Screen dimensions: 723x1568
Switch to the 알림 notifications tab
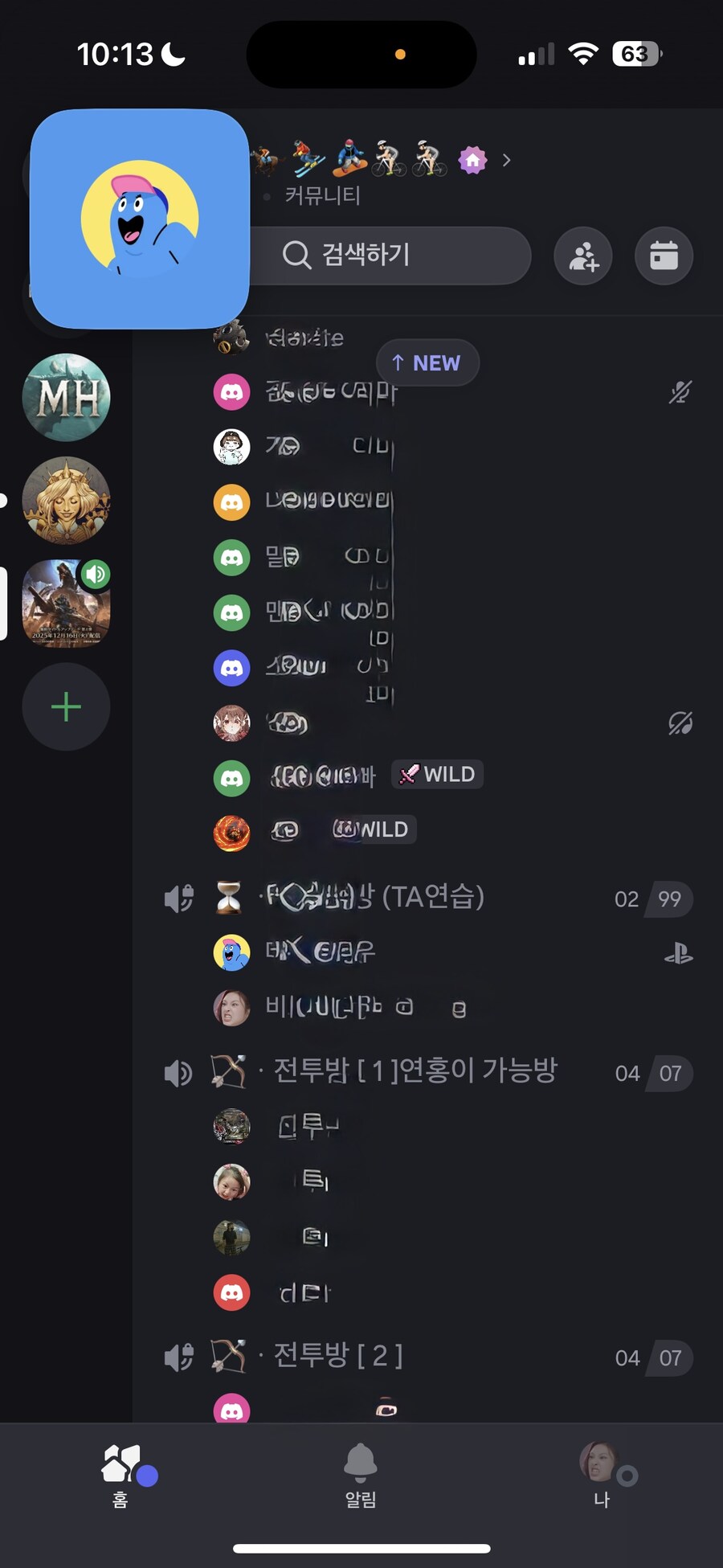click(x=361, y=1479)
